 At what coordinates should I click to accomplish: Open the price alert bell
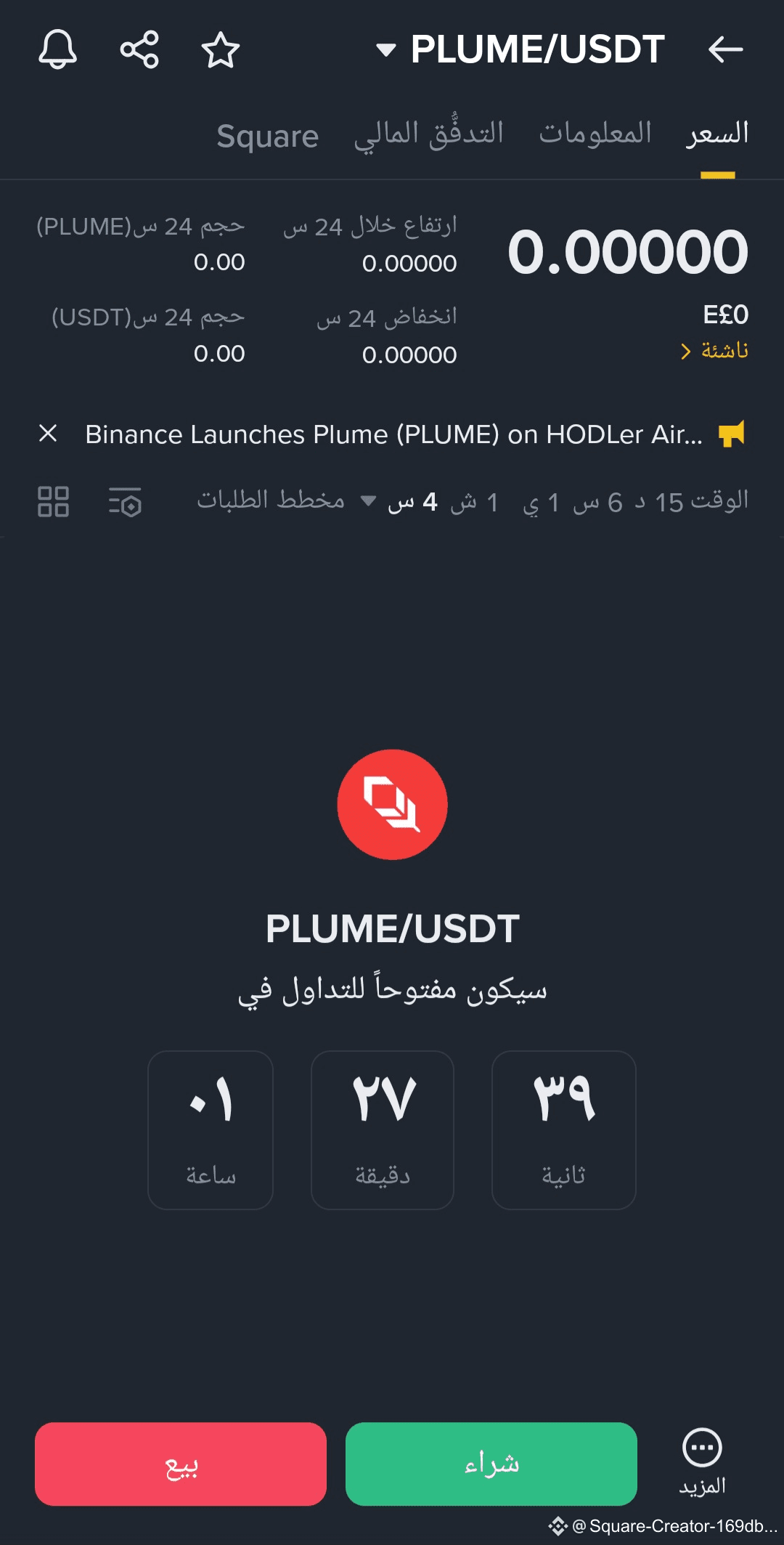point(57,49)
